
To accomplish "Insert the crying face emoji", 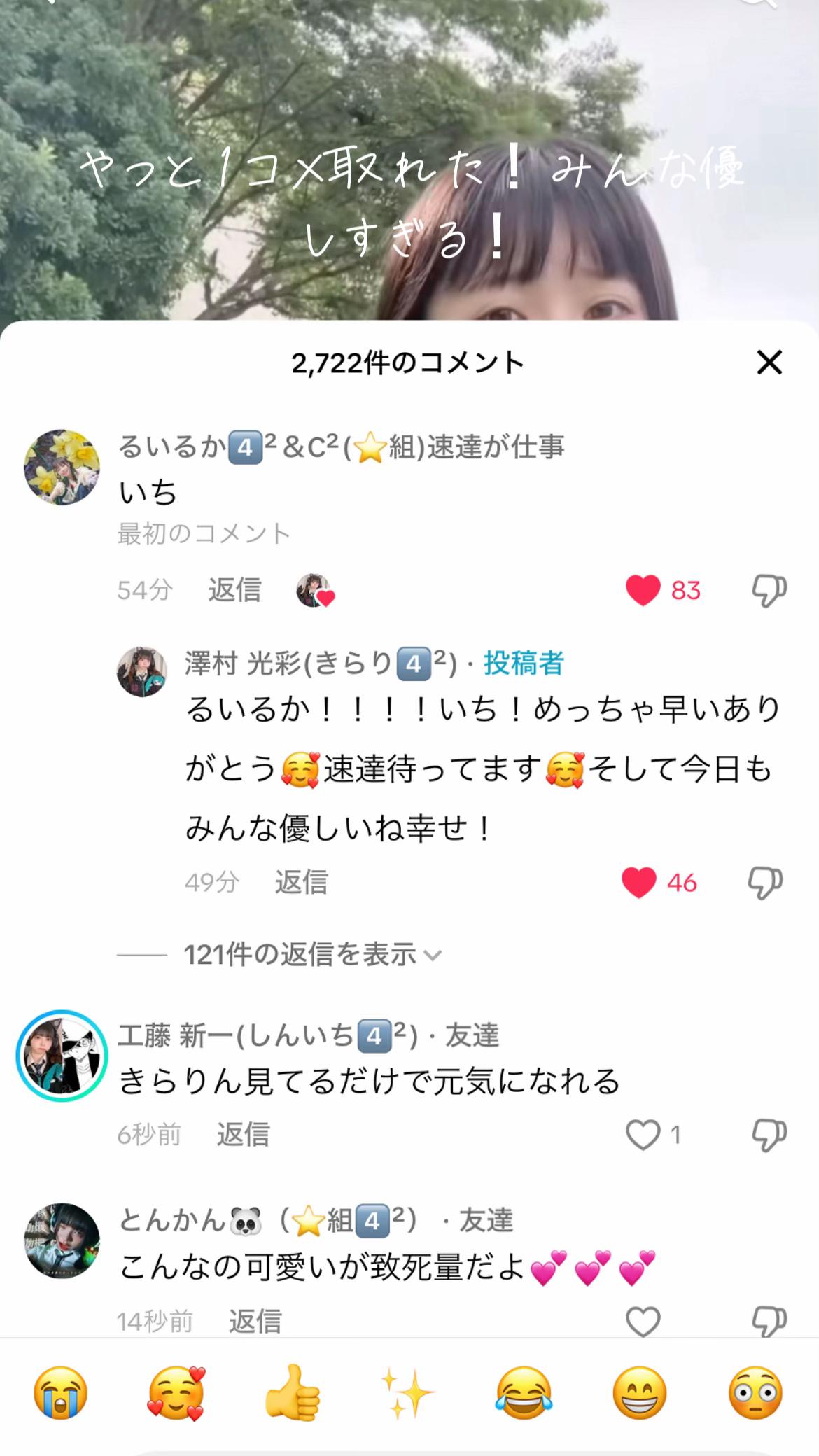I will [61, 1393].
